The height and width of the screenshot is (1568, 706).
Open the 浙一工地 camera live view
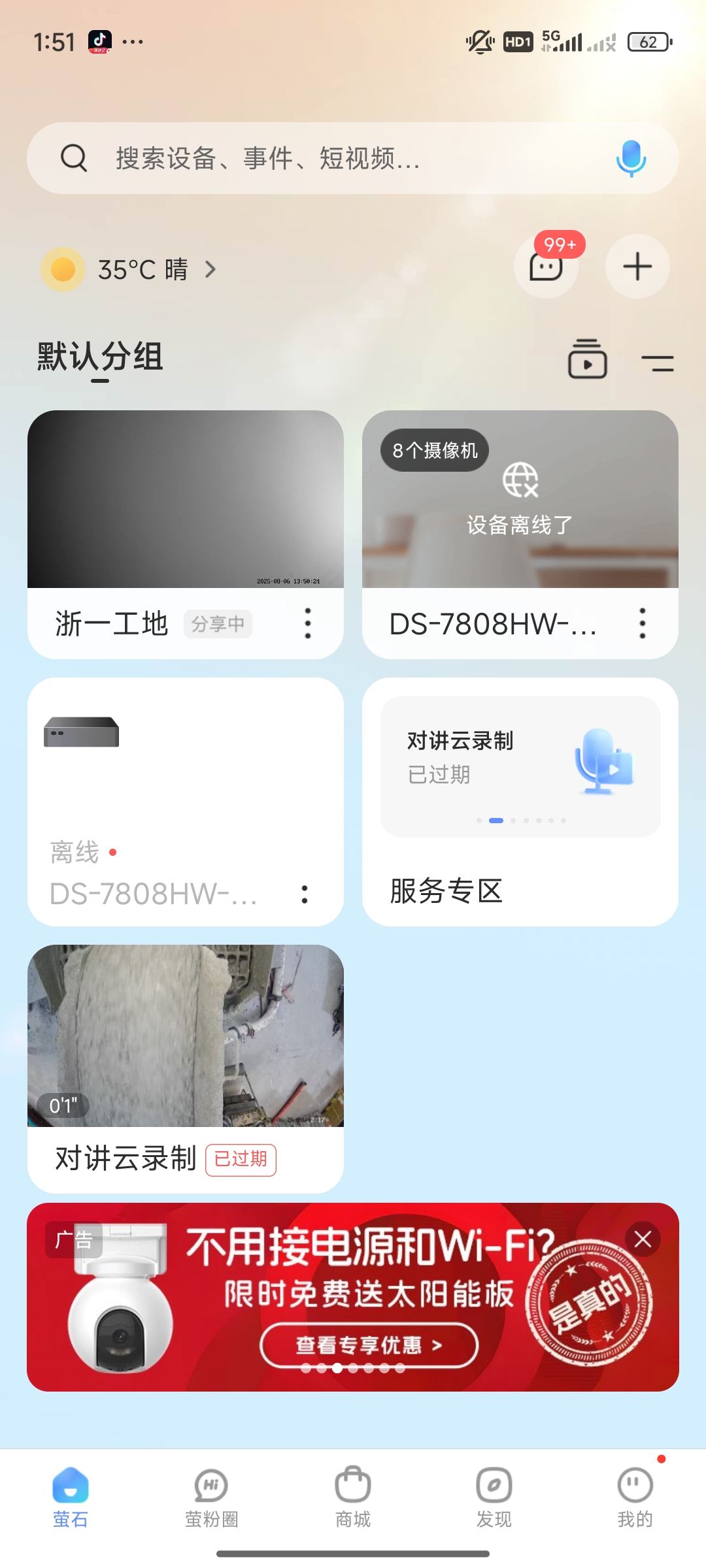pos(186,500)
